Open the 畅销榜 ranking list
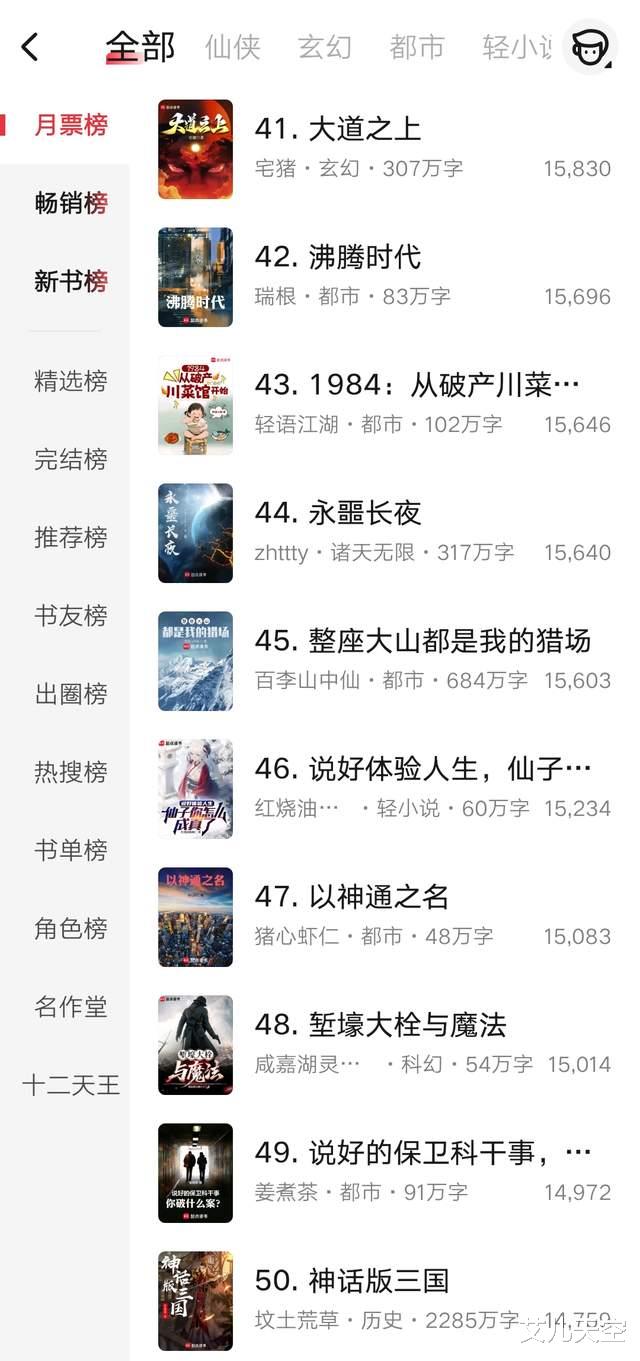The height and width of the screenshot is (1361, 640). pos(70,203)
